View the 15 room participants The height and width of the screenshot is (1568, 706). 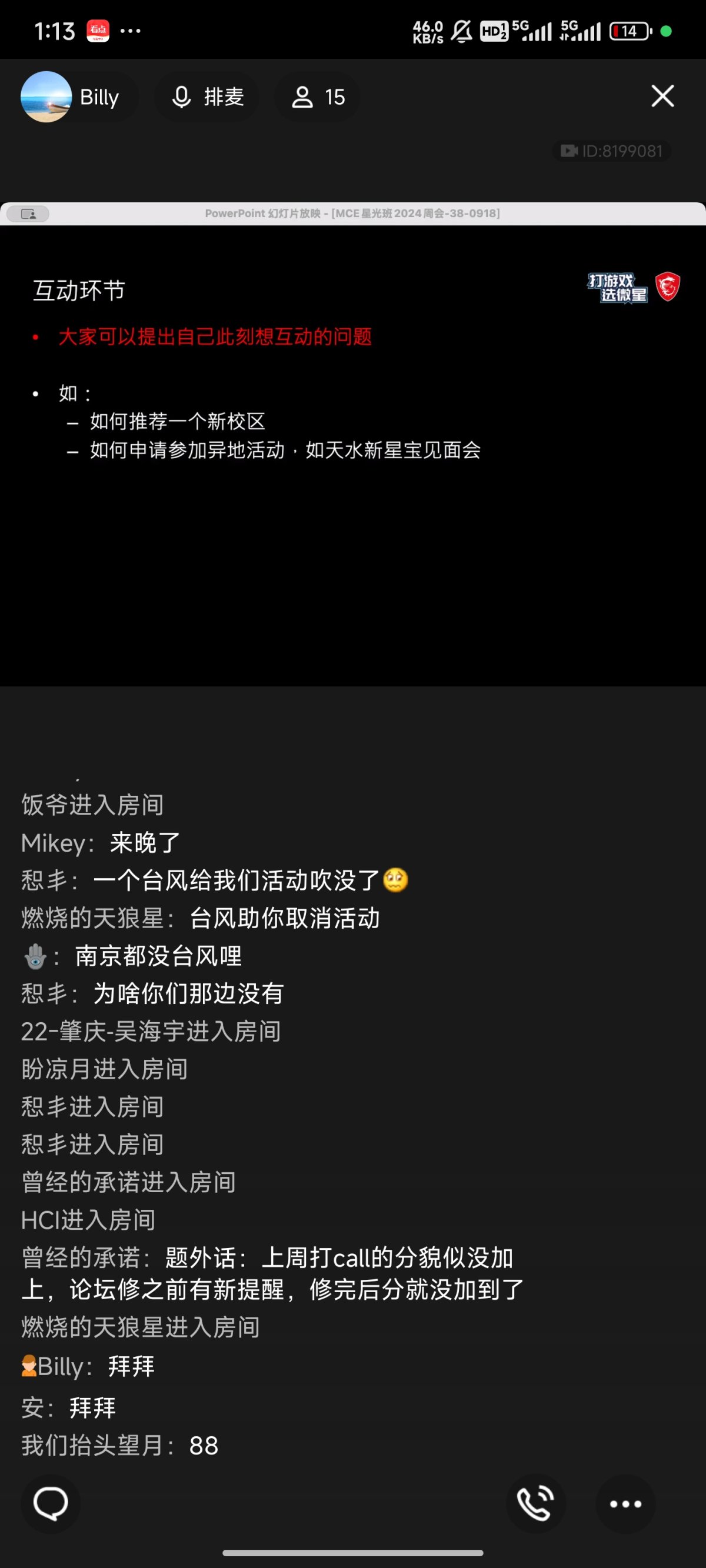click(x=317, y=97)
